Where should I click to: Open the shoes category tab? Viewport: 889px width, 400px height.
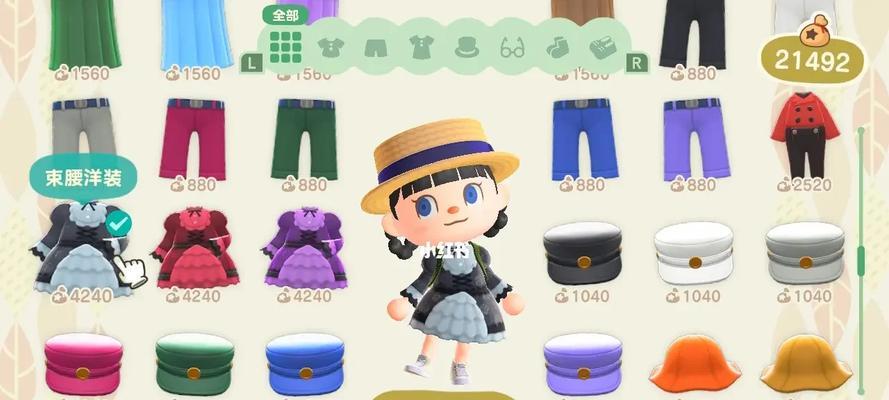tap(602, 46)
